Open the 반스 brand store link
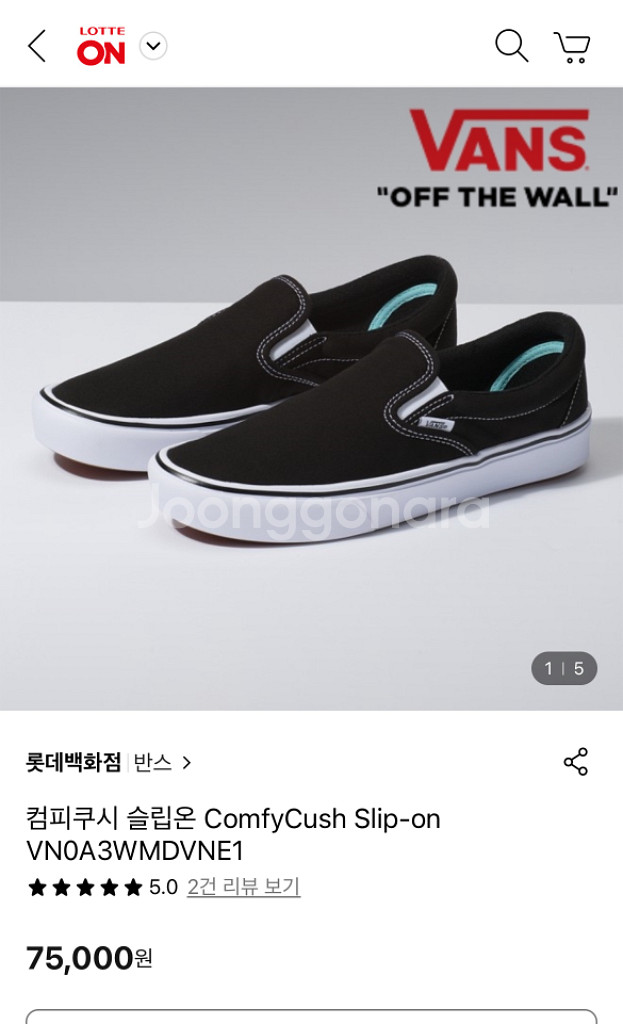623x1024 pixels. click(162, 763)
